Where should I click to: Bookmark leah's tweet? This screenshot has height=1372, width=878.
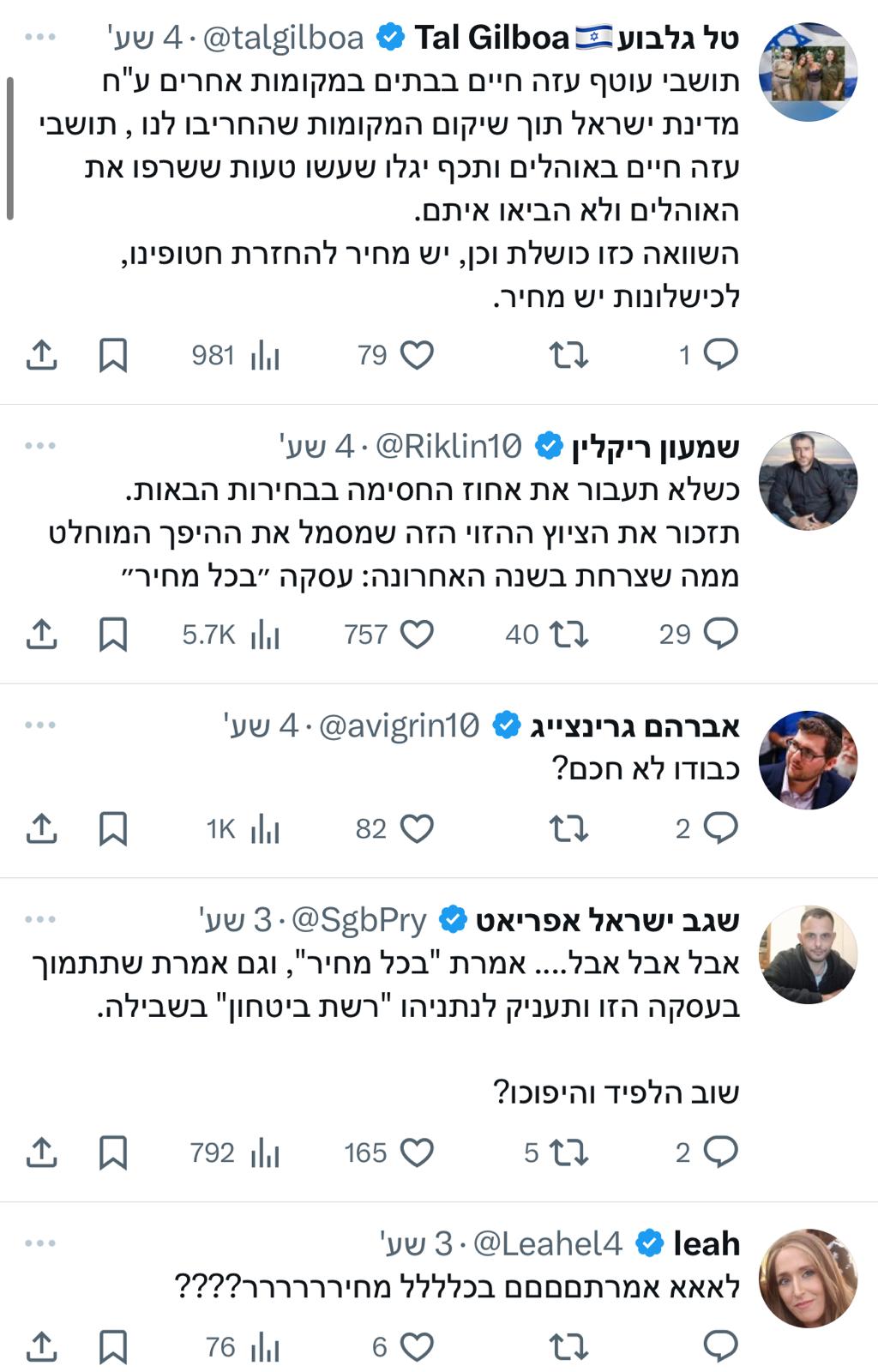[113, 1347]
